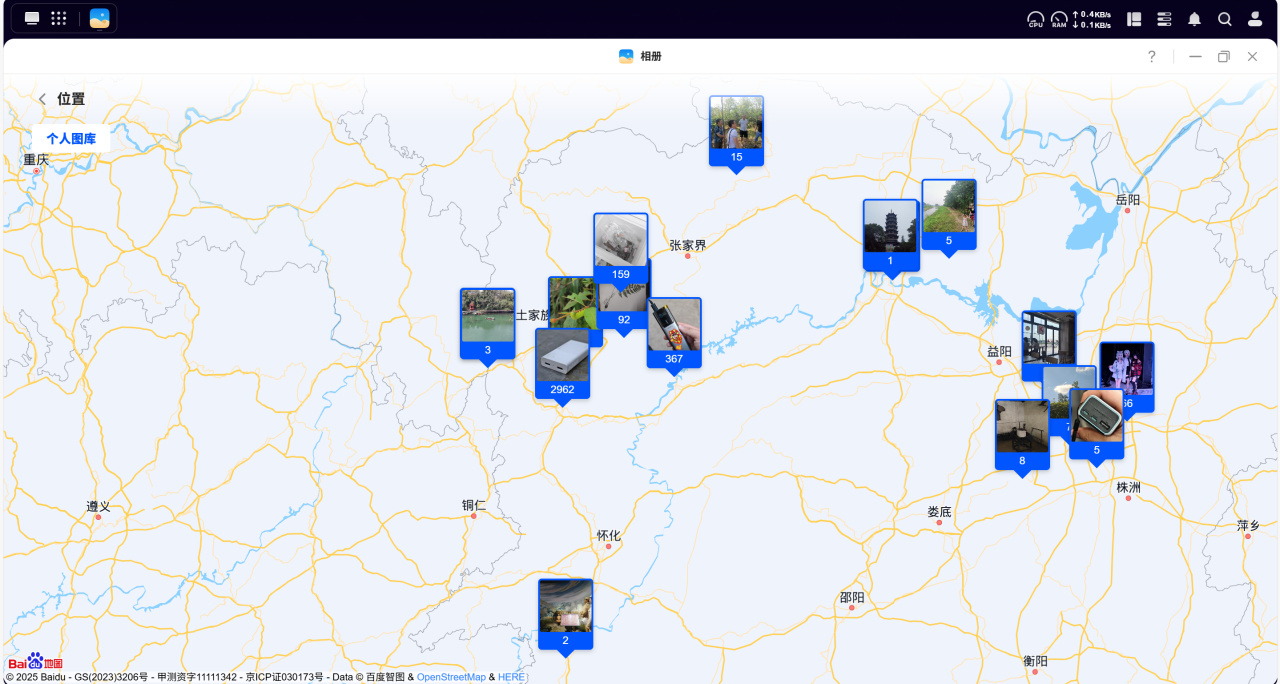This screenshot has height=684, width=1280.
Task: Open the help question mark icon
Action: point(1151,57)
